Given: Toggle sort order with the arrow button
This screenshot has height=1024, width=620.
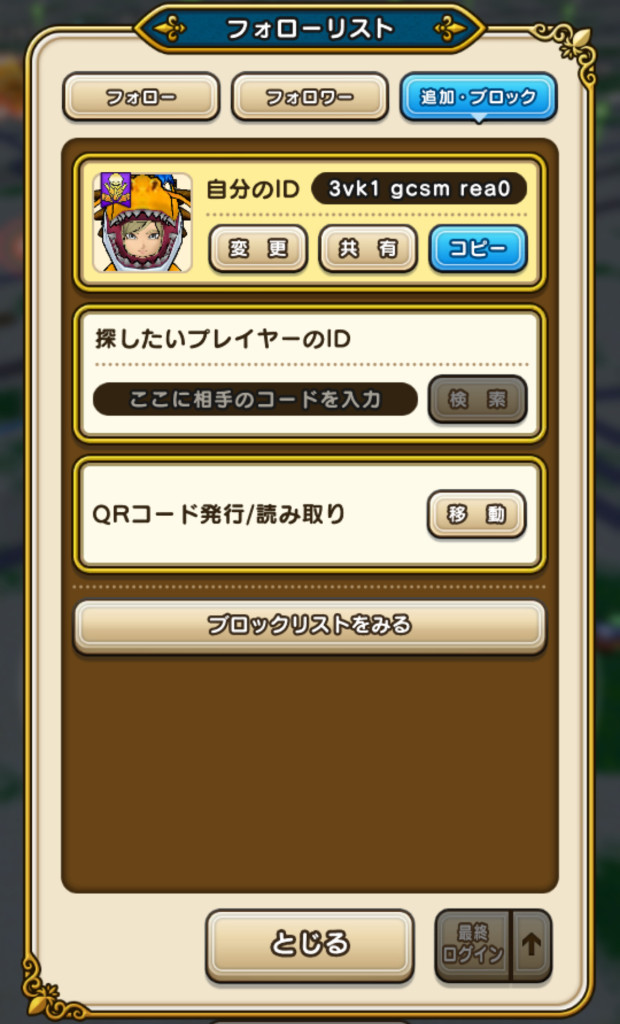Looking at the screenshot, I should (532, 945).
